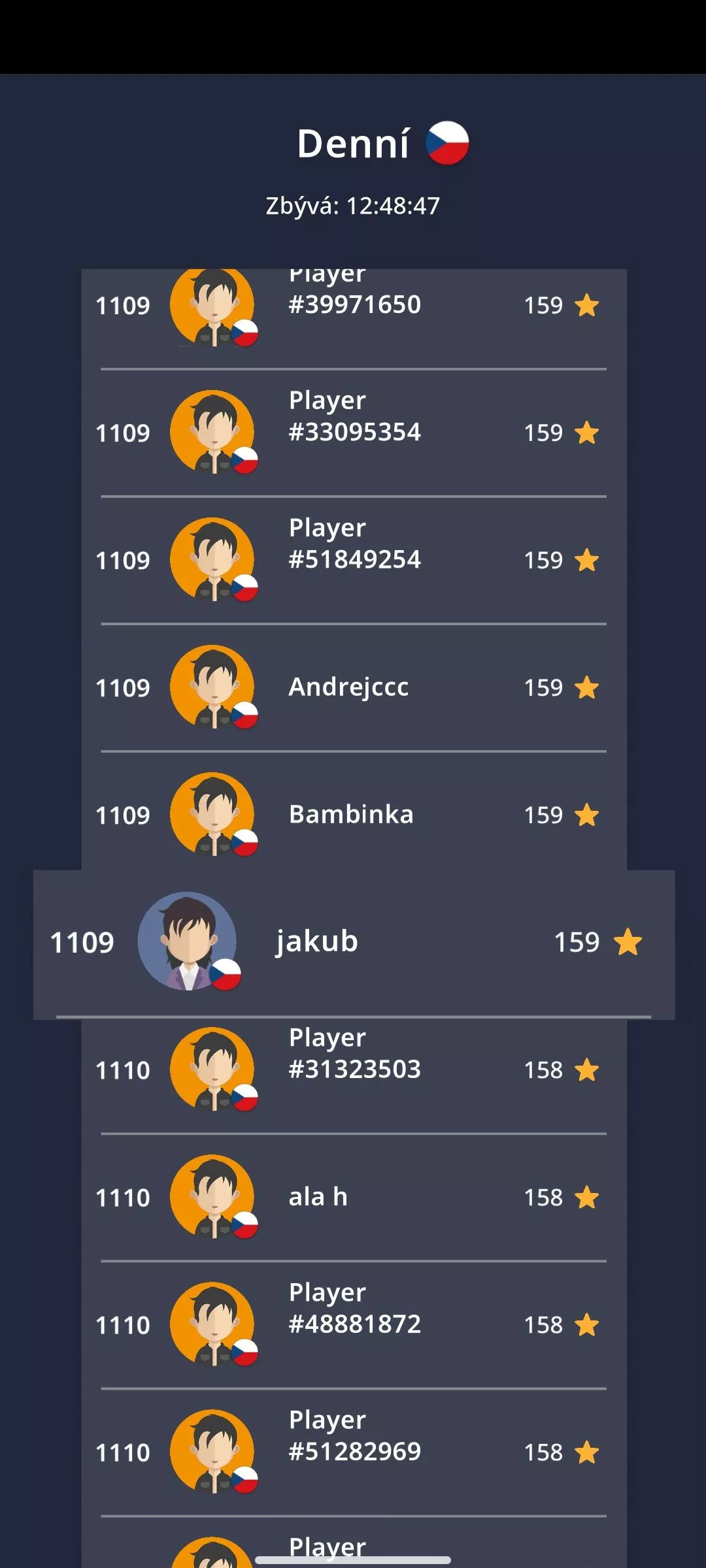Viewport: 706px width, 1568px height.
Task: Select Andrejccc in the leaderboard
Action: pos(354,687)
